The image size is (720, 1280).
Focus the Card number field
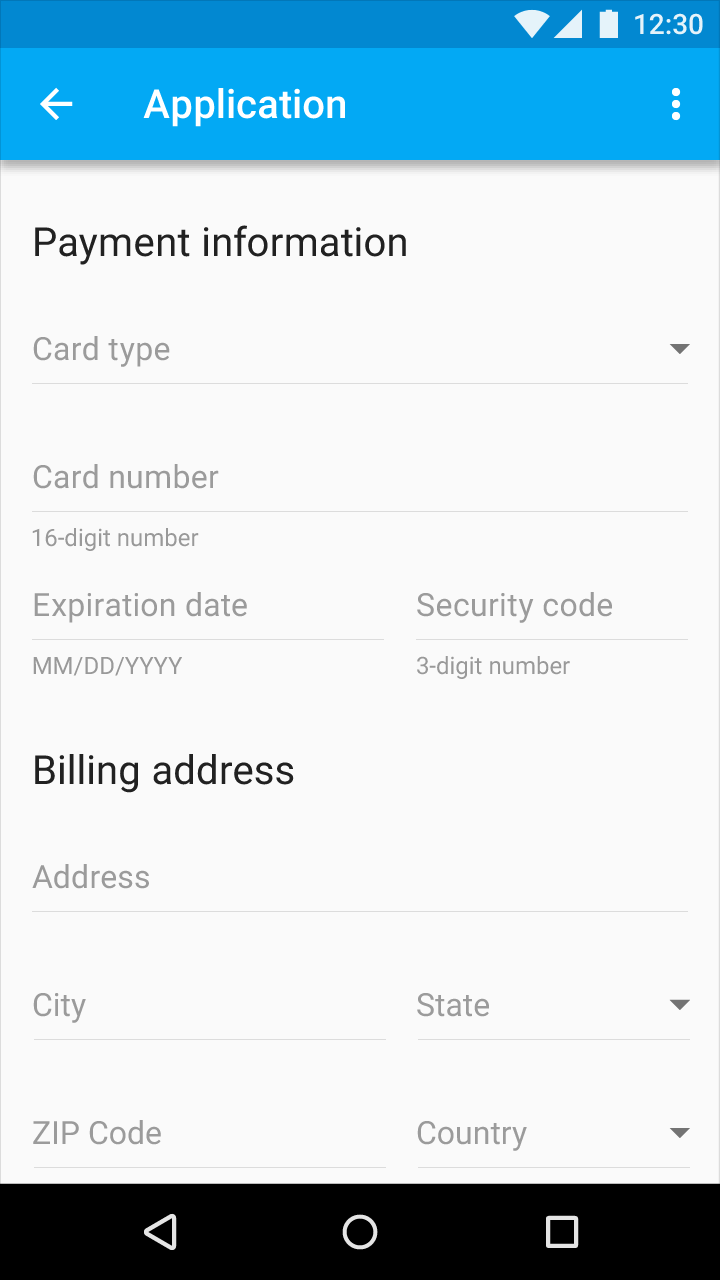click(x=360, y=478)
